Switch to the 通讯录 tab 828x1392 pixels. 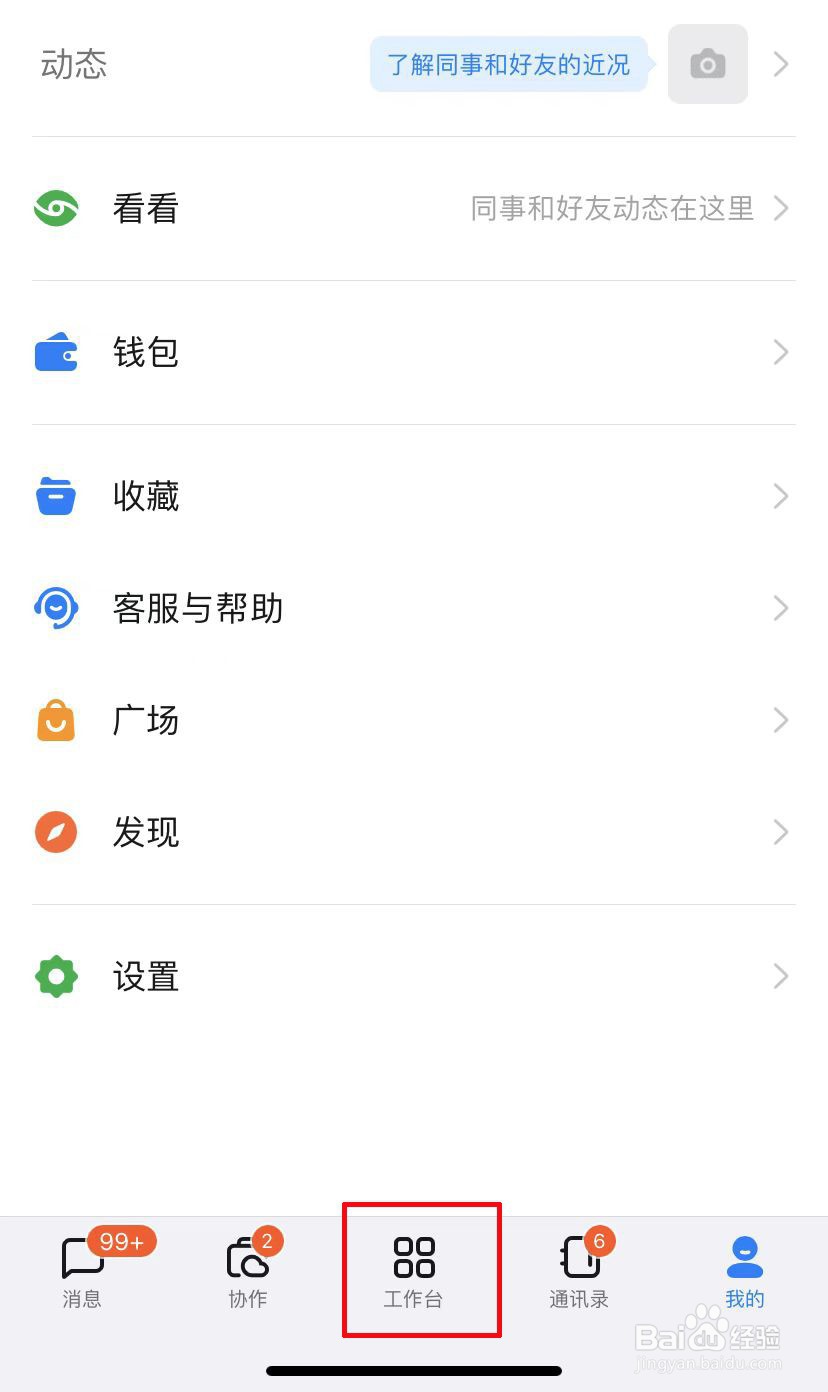point(579,1272)
